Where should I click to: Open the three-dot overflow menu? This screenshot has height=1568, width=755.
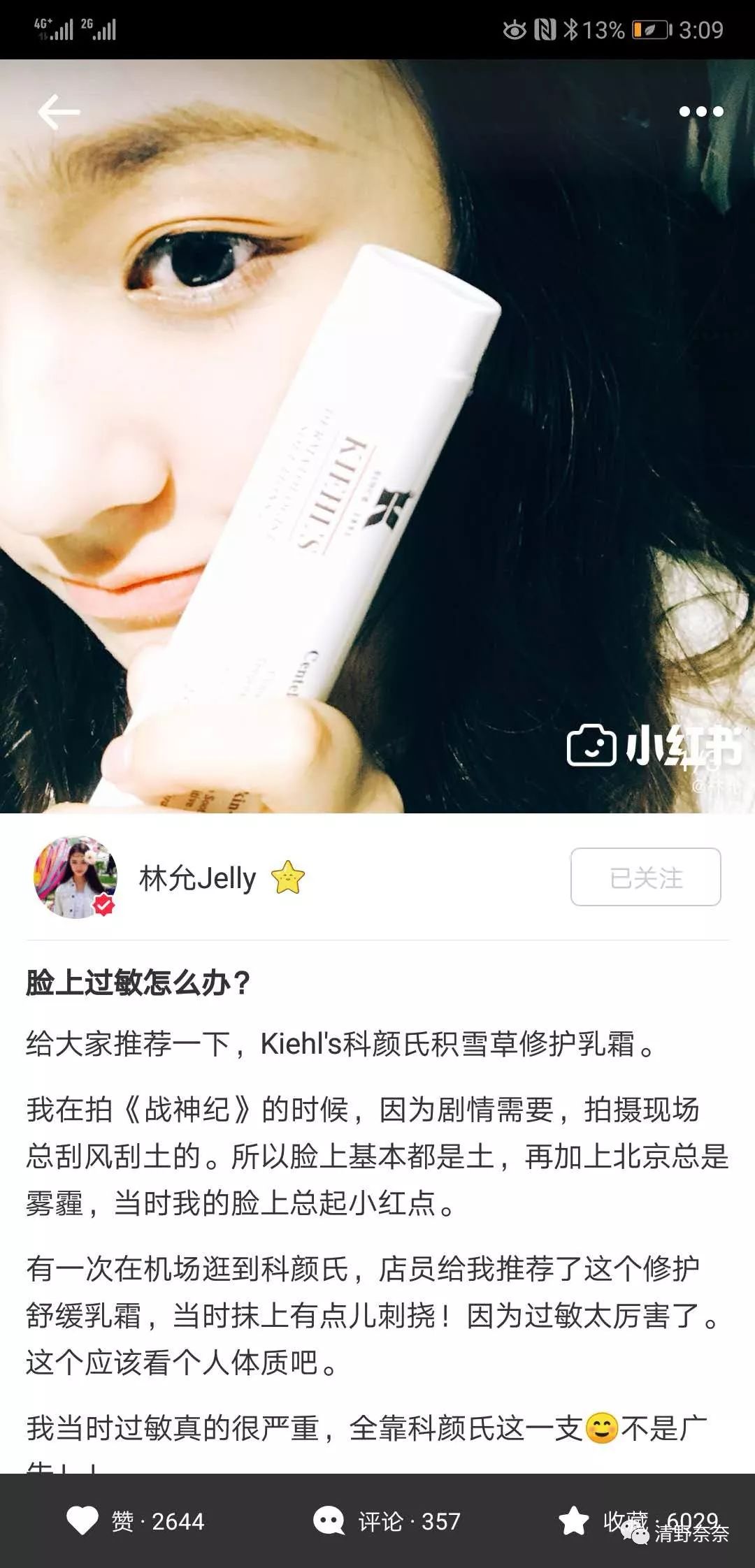pos(700,112)
